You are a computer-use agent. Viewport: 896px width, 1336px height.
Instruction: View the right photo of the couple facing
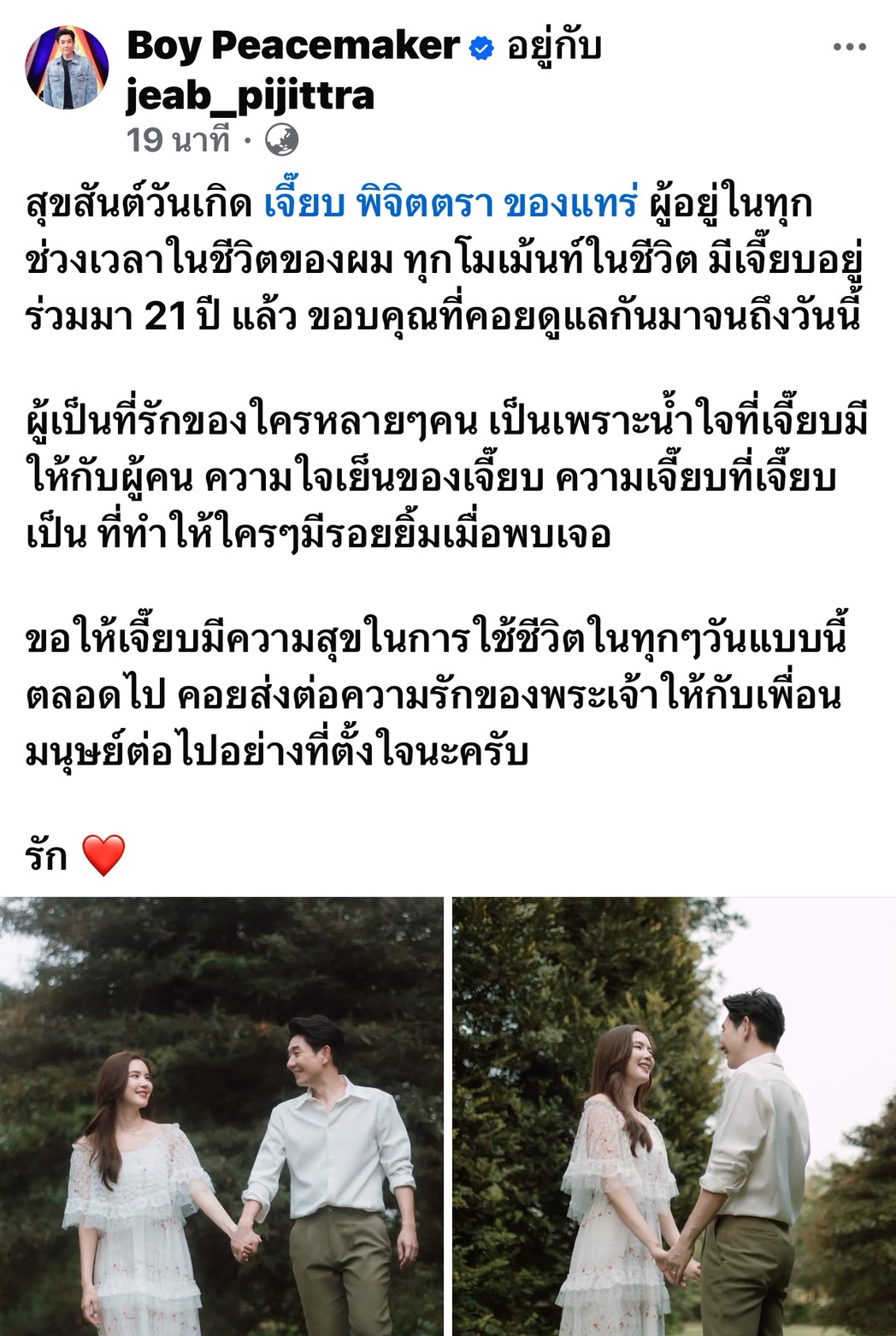click(x=674, y=1115)
